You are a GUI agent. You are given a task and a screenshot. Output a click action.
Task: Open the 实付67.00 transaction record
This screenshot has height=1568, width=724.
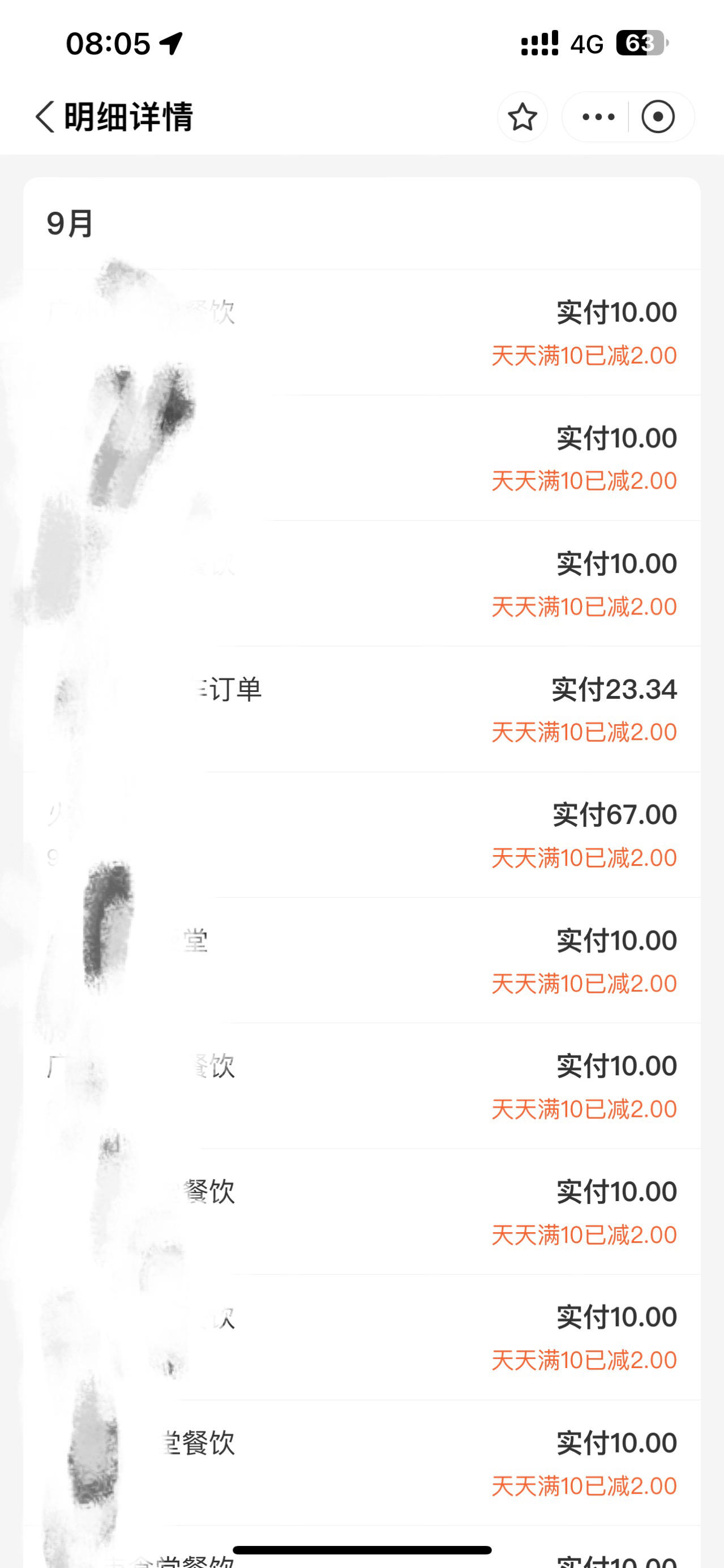362,835
